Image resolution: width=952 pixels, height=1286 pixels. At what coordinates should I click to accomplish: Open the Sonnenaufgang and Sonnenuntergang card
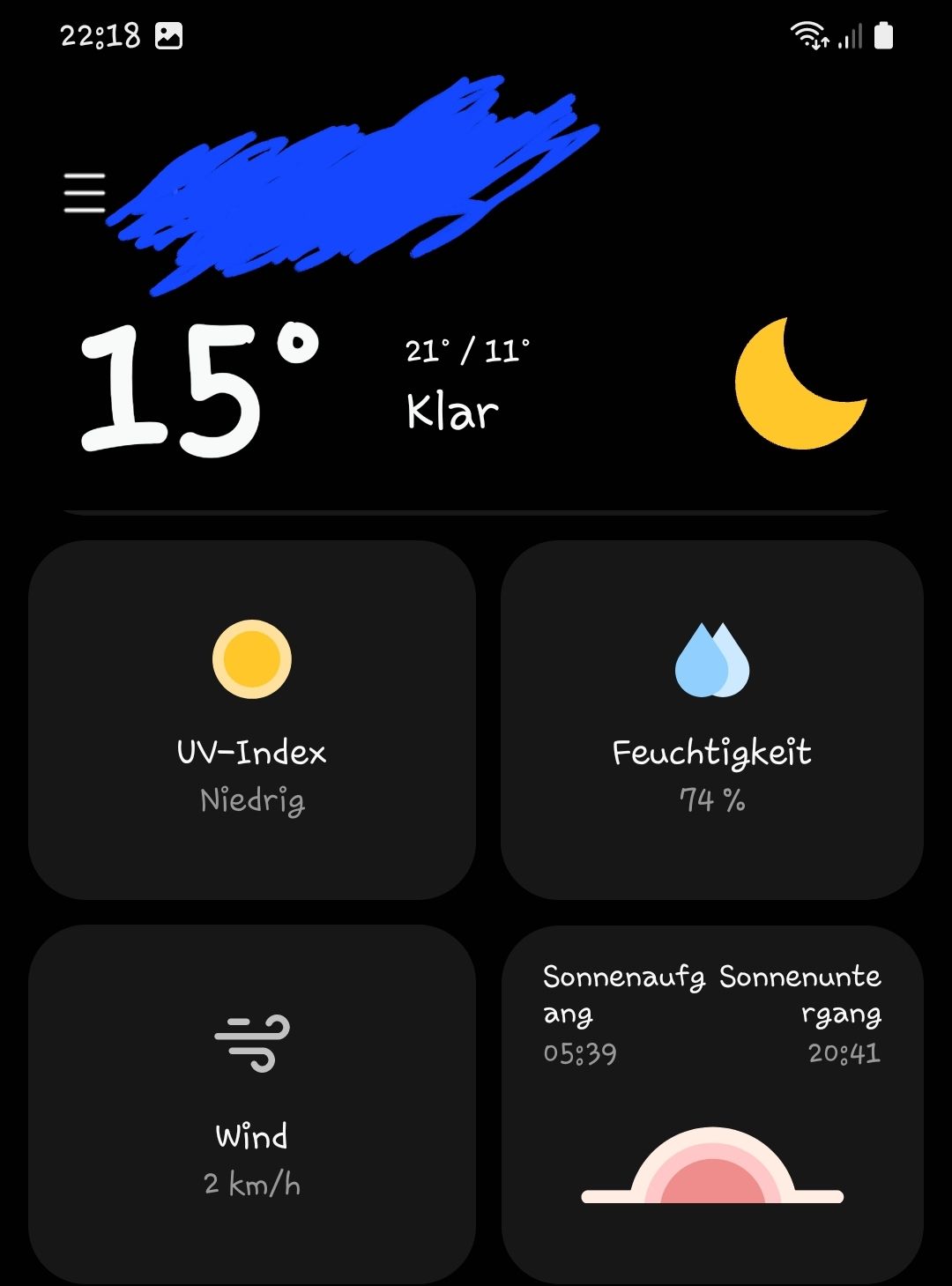point(712,1104)
